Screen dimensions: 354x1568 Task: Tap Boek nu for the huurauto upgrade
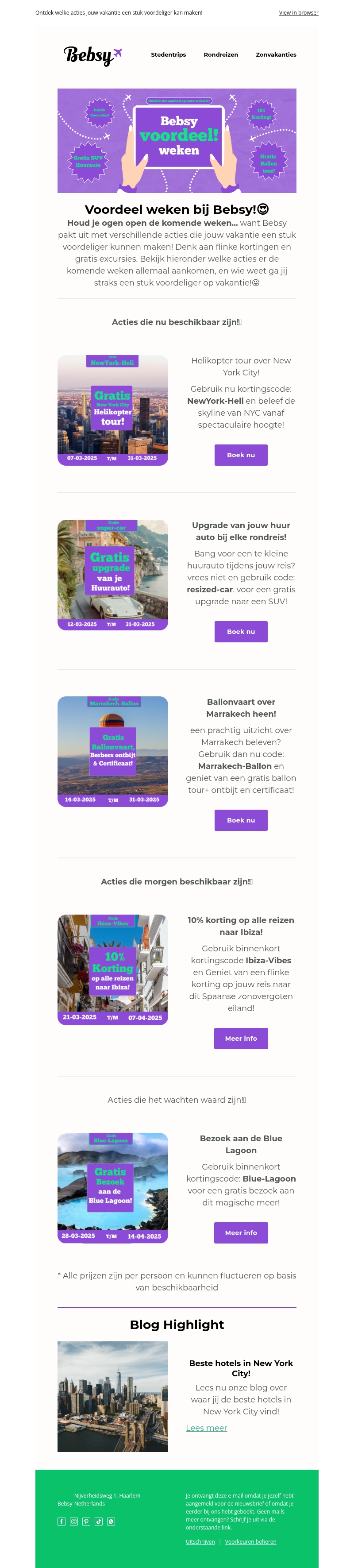(241, 631)
